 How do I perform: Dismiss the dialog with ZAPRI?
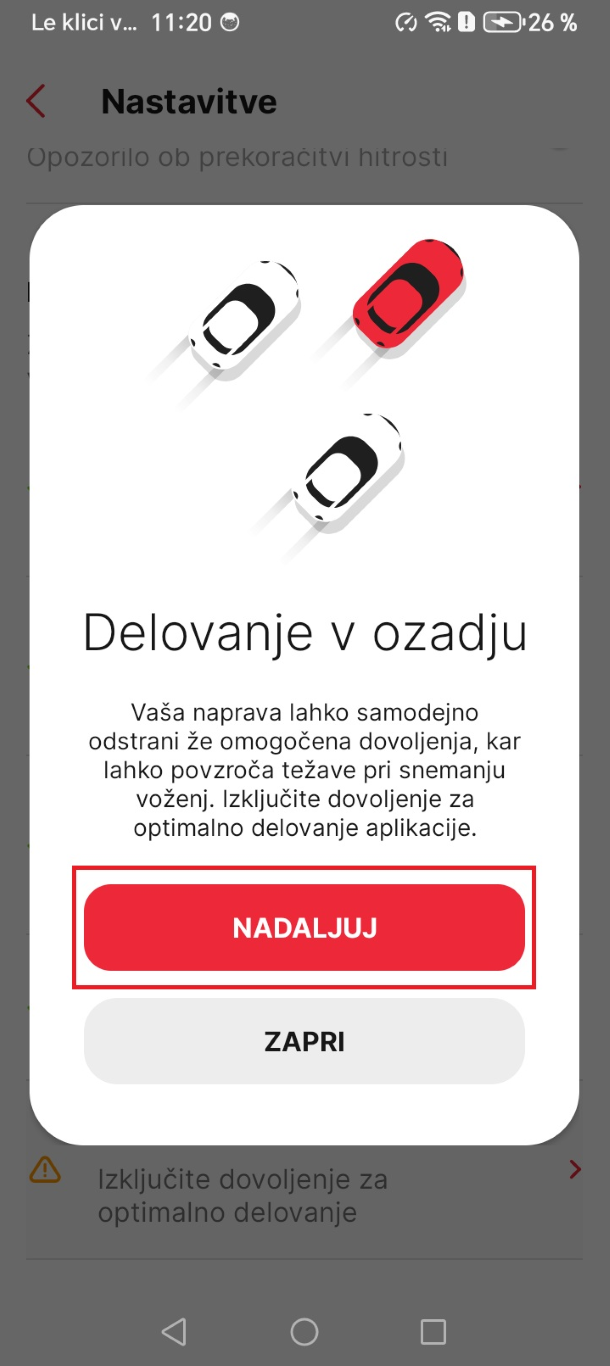click(304, 1041)
